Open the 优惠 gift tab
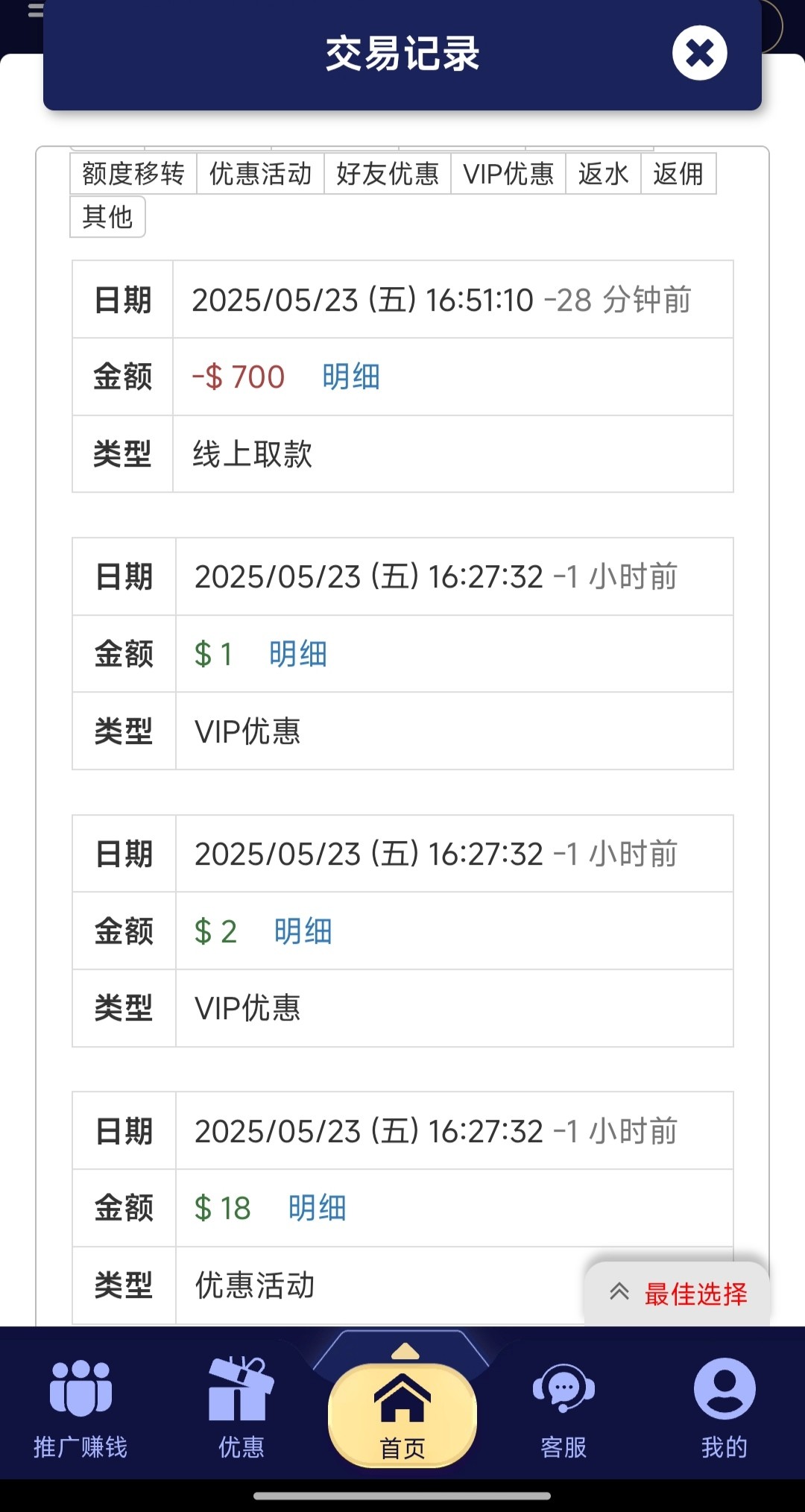 pos(241,1409)
